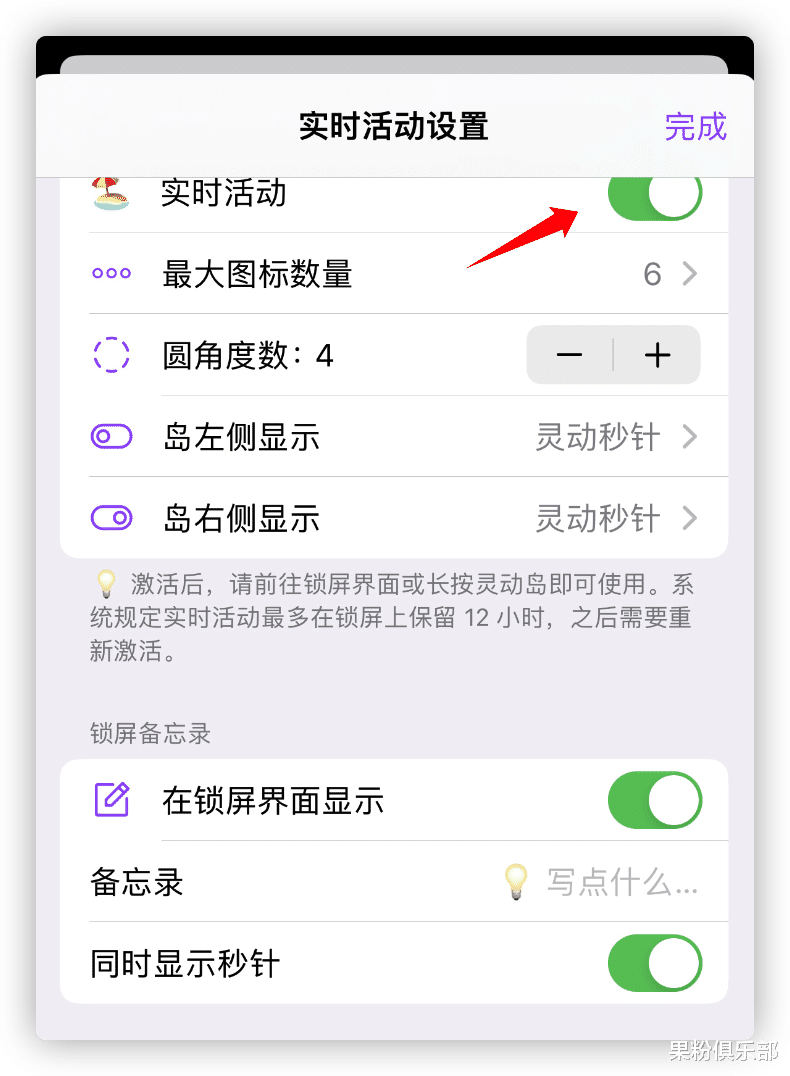This screenshot has height=1076, width=790.
Task: Open the 最大图标数量 option showing 6
Action: click(x=400, y=274)
